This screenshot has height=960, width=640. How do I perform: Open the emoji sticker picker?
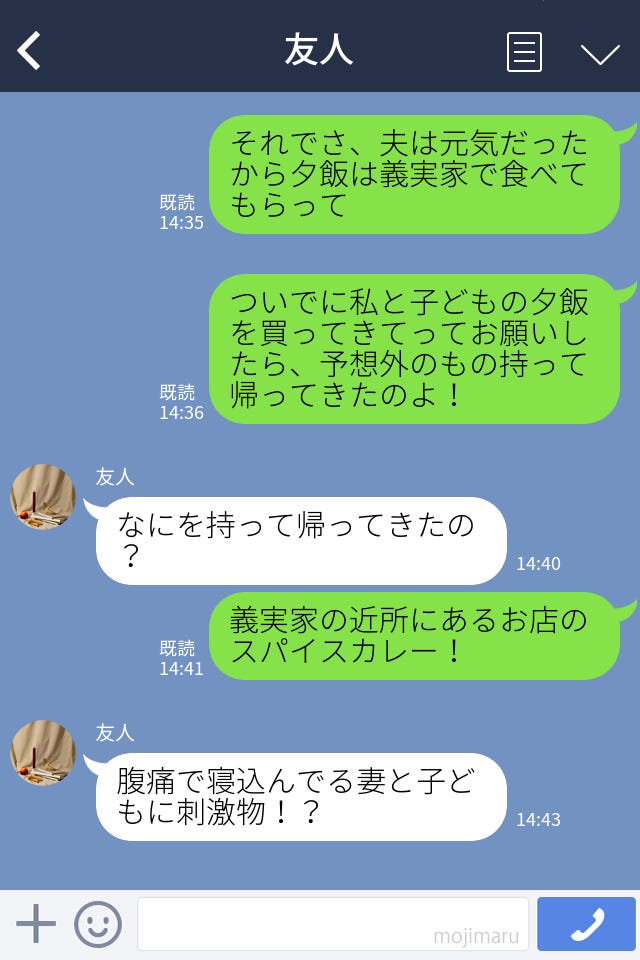pyautogui.click(x=98, y=924)
